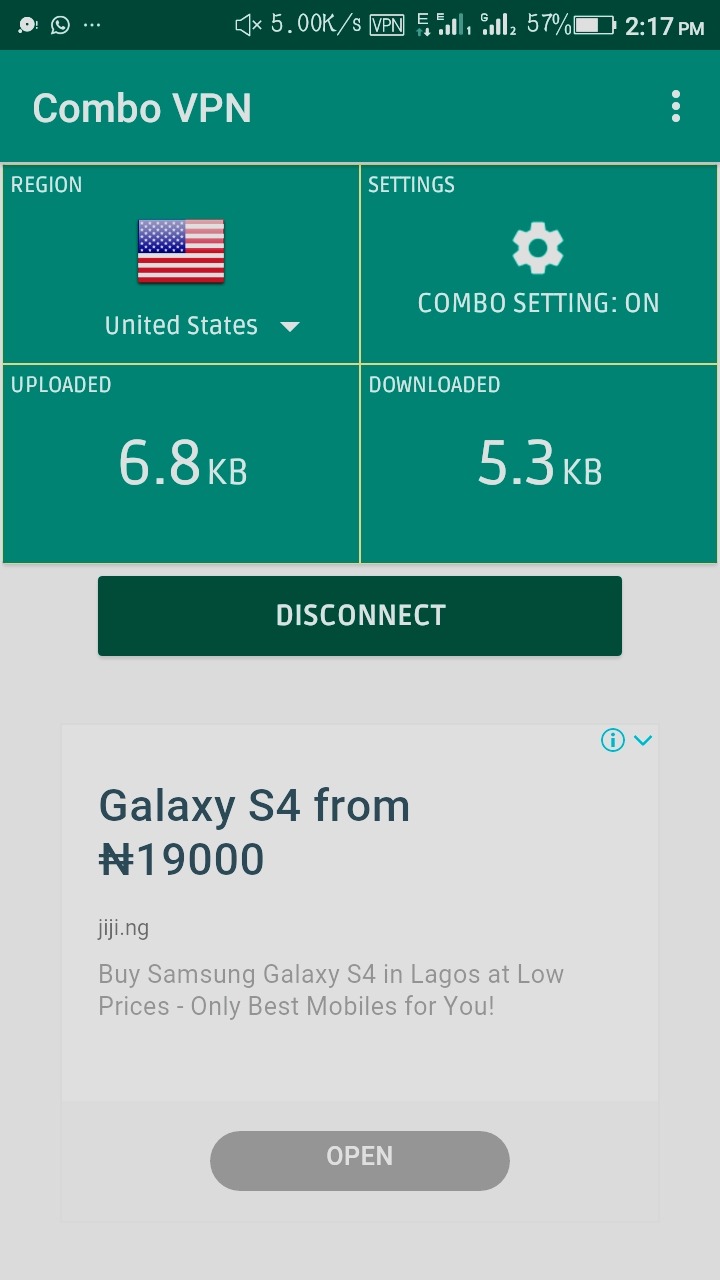Viewport: 720px width, 1280px height.
Task: Open the three-dot overflow menu
Action: coord(676,107)
